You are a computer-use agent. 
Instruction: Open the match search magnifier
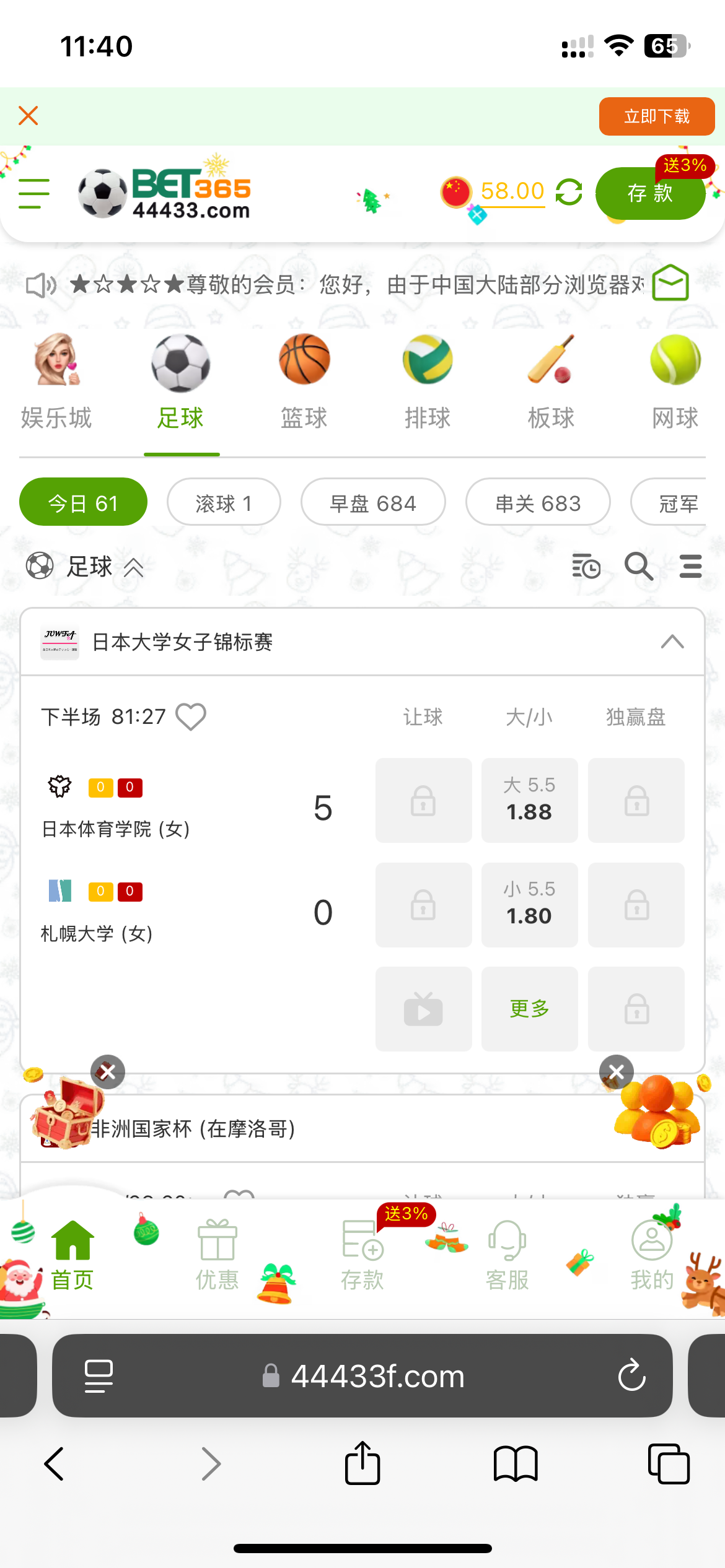[x=638, y=566]
